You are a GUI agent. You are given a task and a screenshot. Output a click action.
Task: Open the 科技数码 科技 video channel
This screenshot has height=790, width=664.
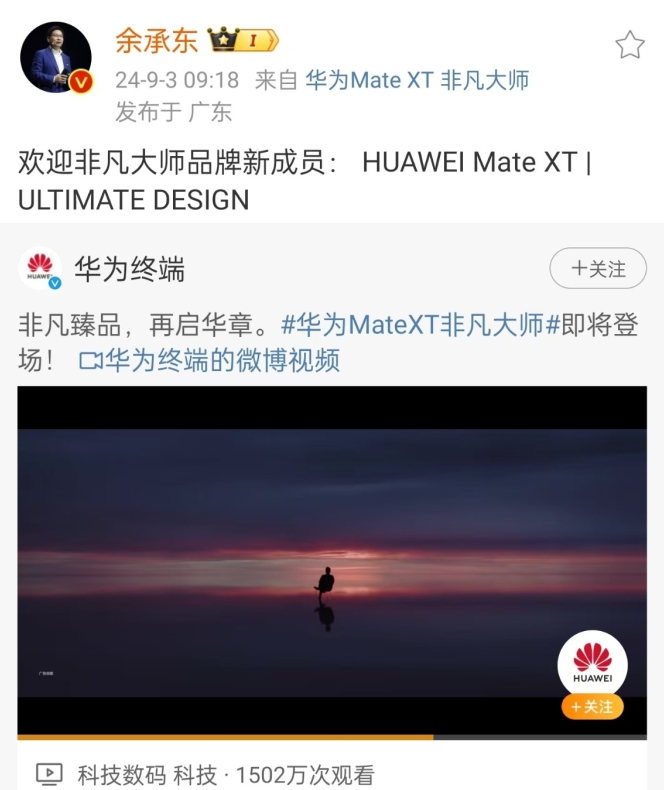[x=147, y=774]
